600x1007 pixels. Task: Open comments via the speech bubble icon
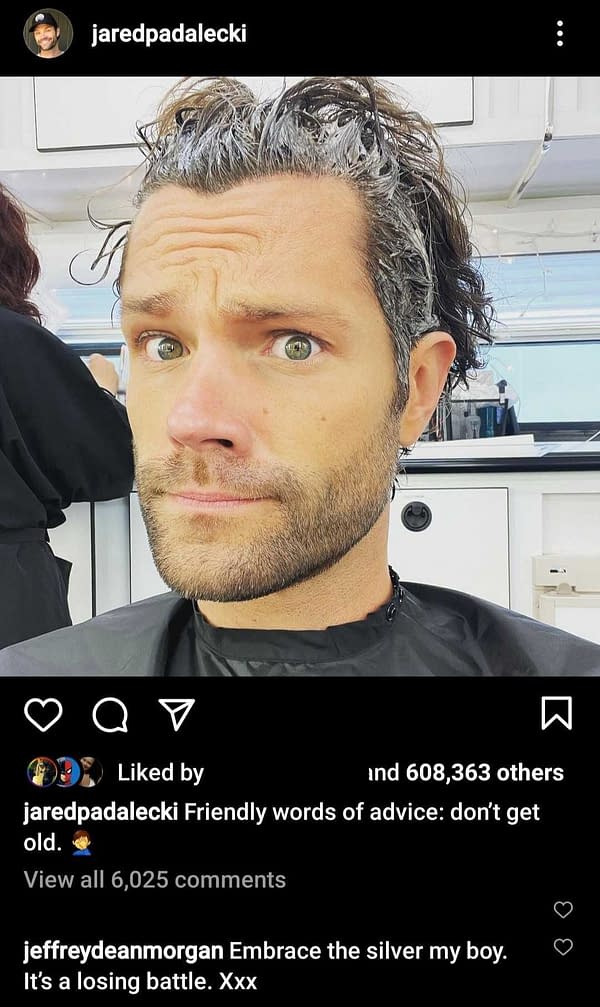click(x=109, y=714)
